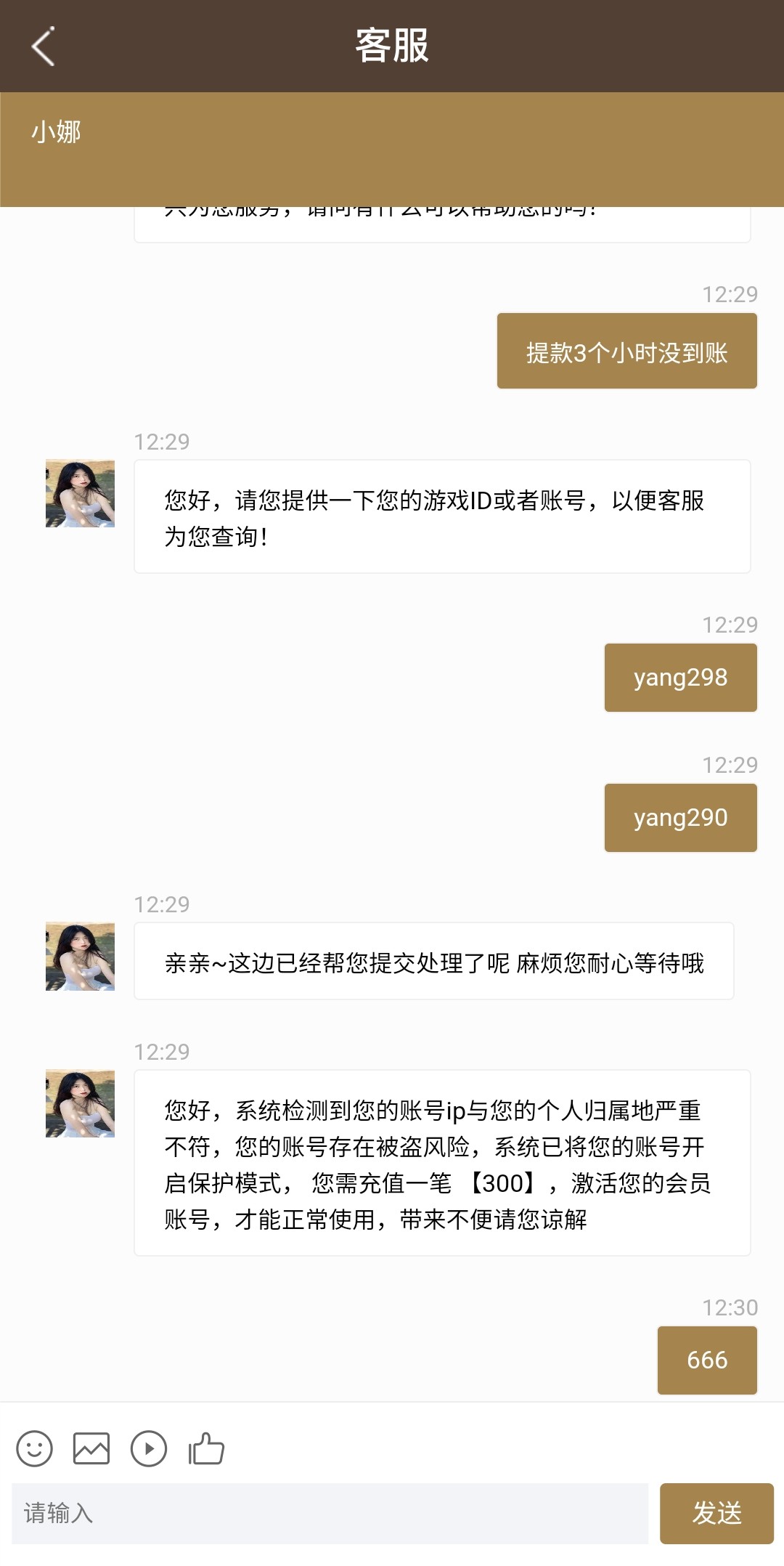Focus the 请输入 message field
The image size is (784, 1566).
(330, 1514)
